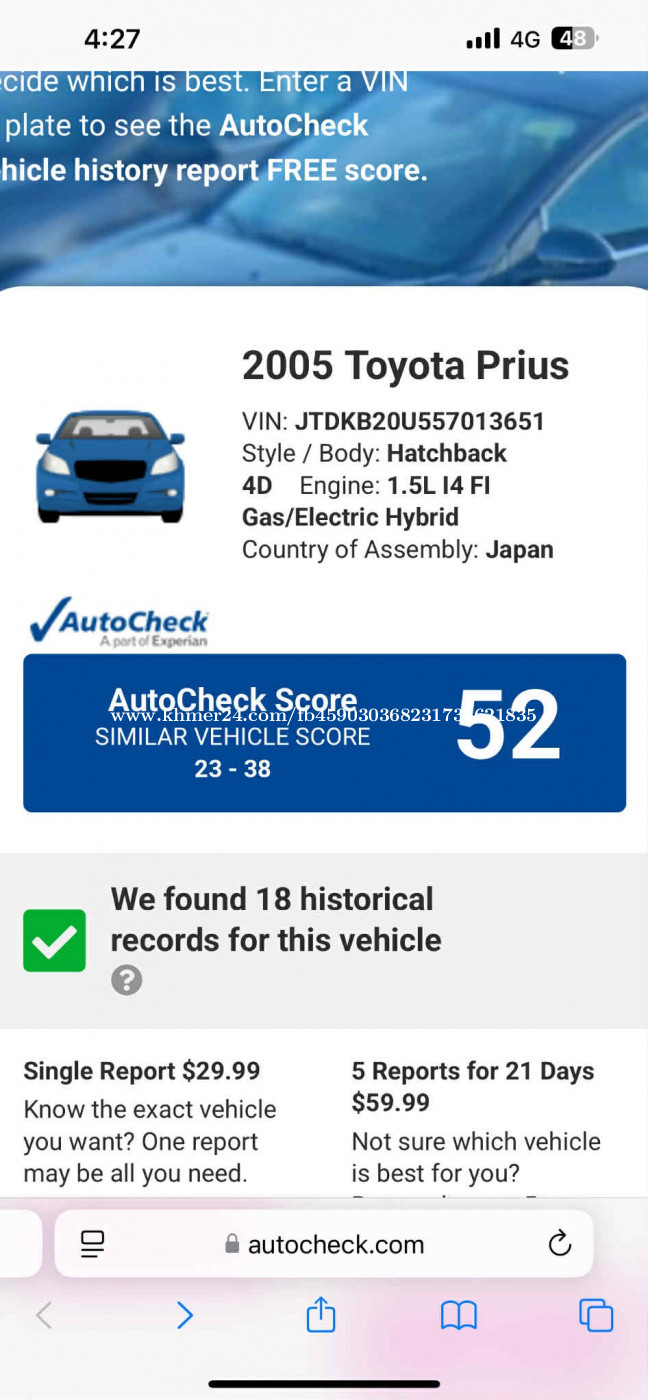
Task: Go forward in Safari history
Action: 185,1315
